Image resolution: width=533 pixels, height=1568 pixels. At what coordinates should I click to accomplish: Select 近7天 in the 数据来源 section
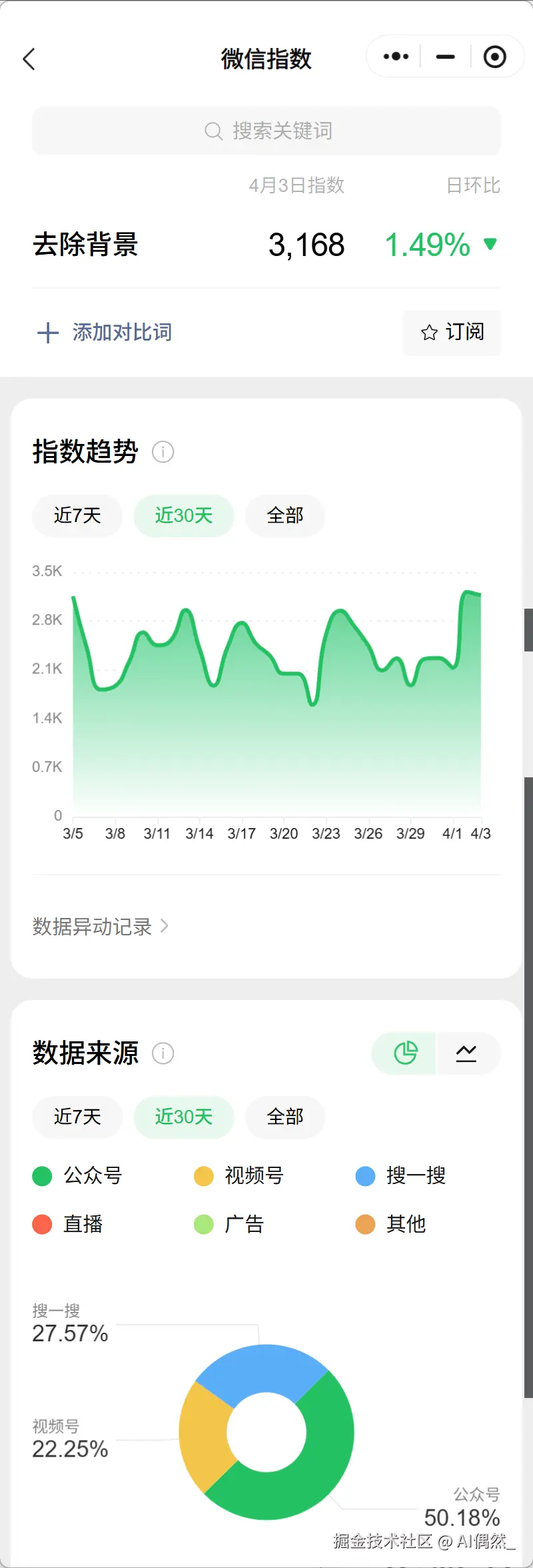[77, 1117]
